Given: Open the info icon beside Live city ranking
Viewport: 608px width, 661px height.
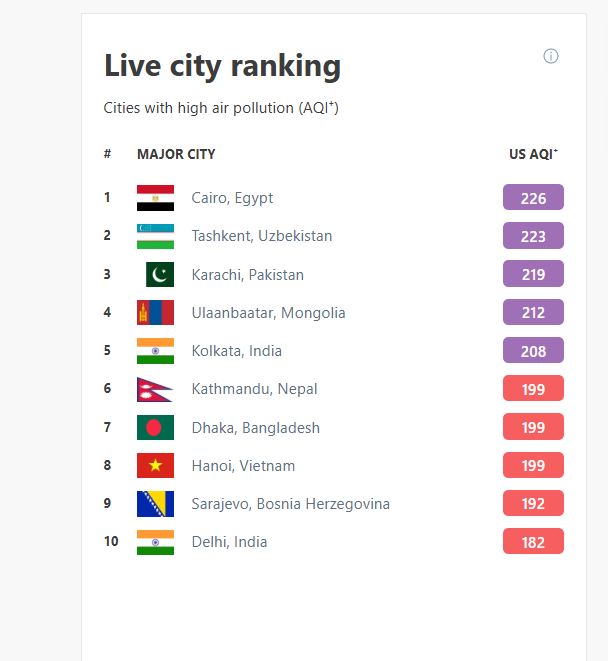Looking at the screenshot, I should [550, 56].
